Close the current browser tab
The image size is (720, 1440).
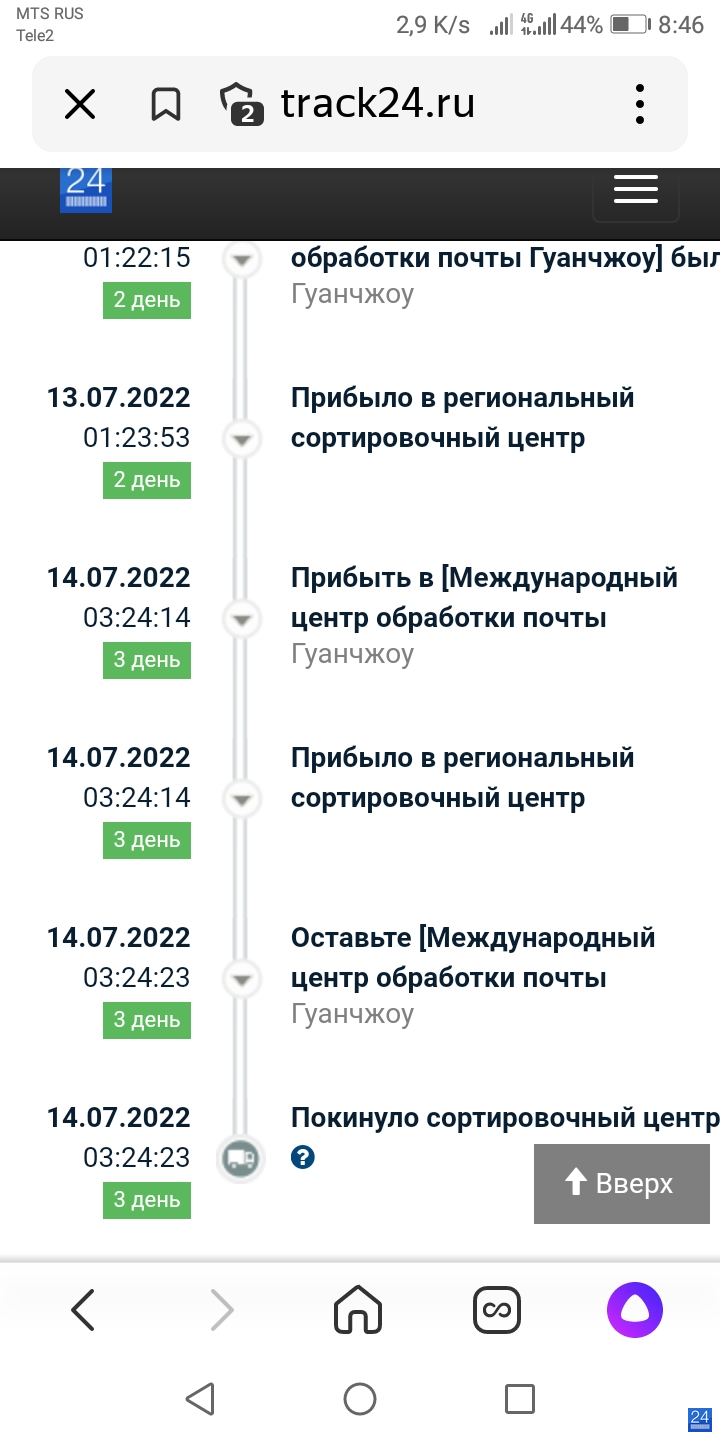click(x=80, y=104)
